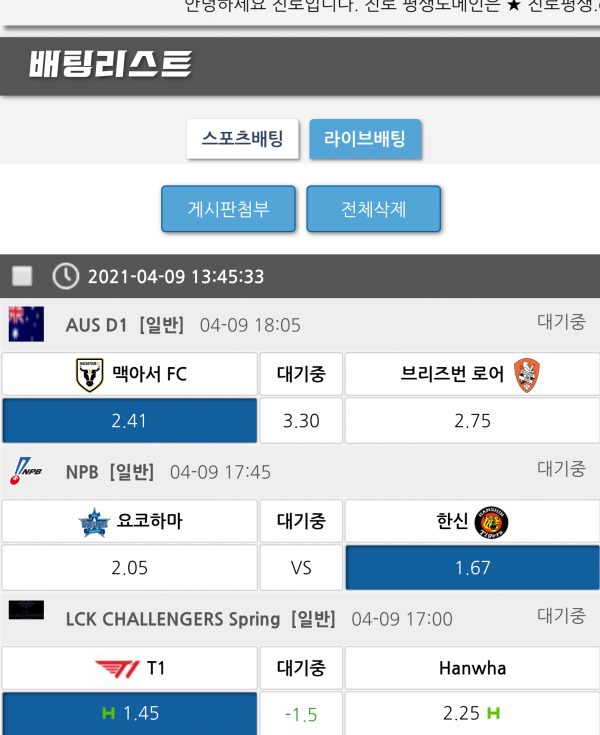The width and height of the screenshot is (600, 735).
Task: Select 한신 odds 1.67
Action: [x=472, y=568]
